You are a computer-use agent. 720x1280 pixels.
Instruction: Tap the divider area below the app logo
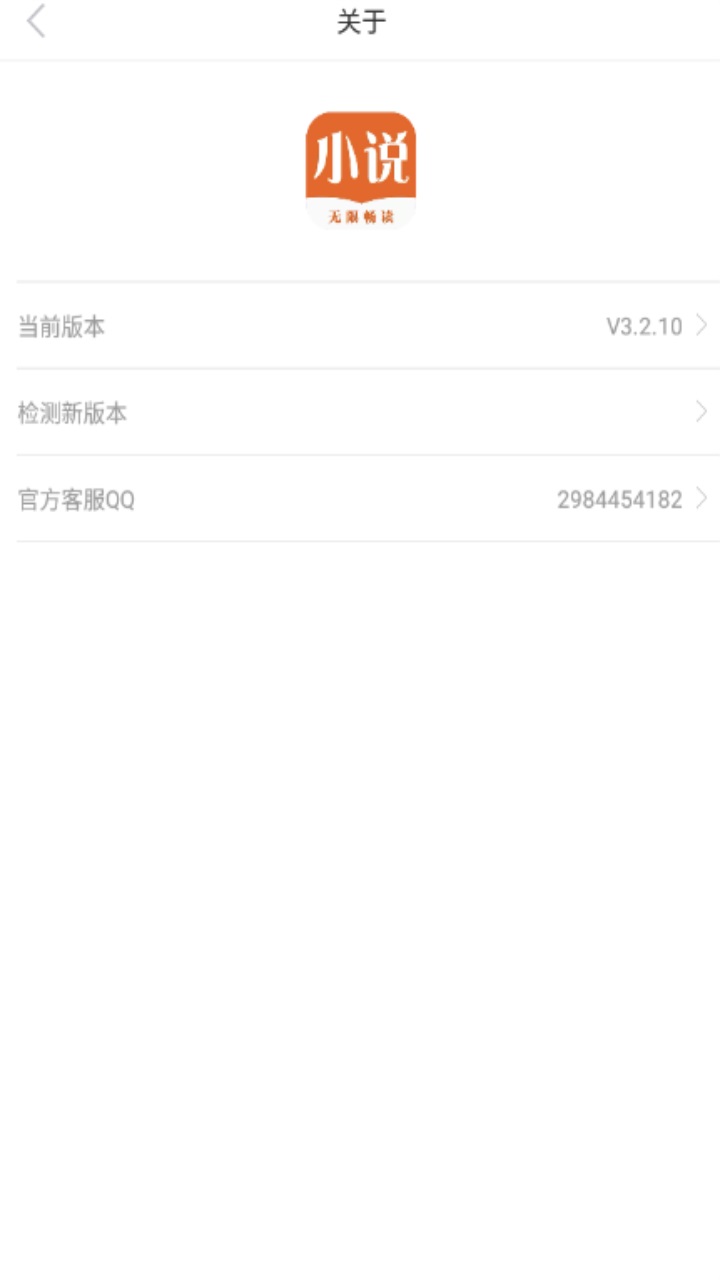point(360,281)
